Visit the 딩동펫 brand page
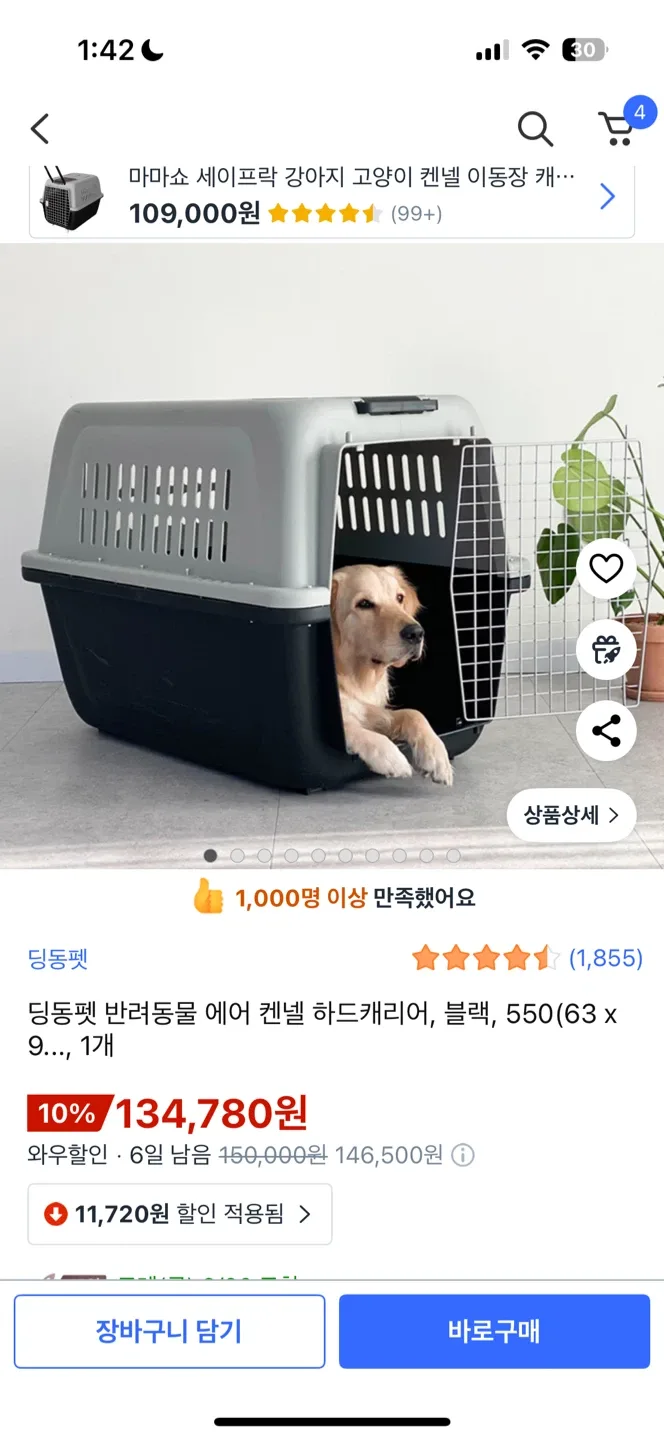Image resolution: width=664 pixels, height=1440 pixels. click(x=58, y=959)
